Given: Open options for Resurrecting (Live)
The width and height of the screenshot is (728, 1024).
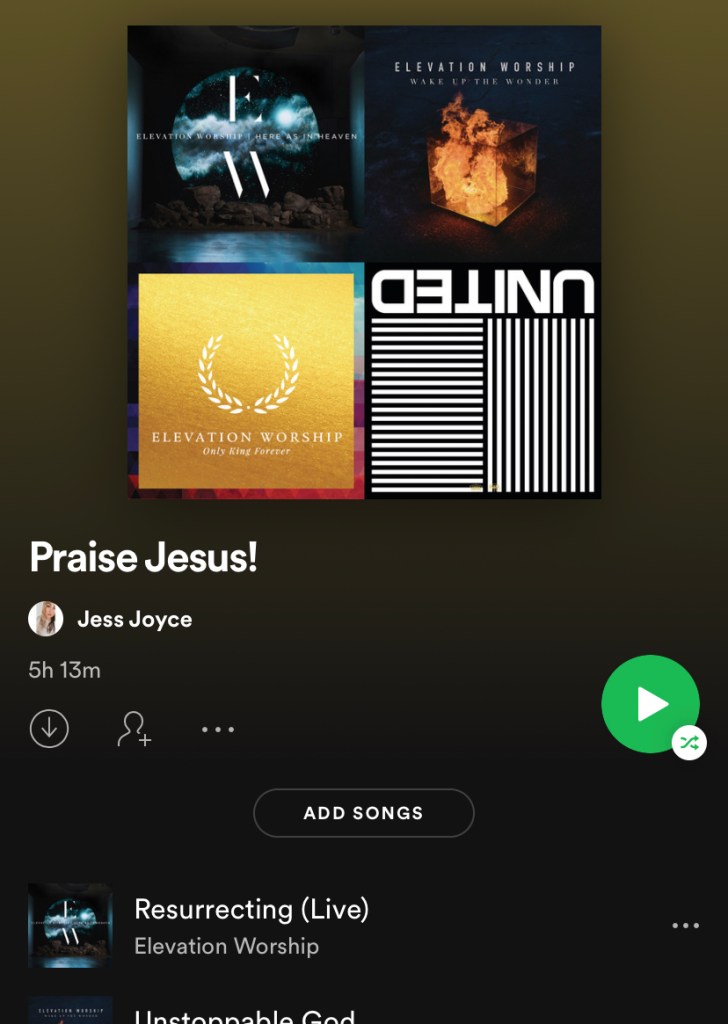Looking at the screenshot, I should [x=685, y=926].
